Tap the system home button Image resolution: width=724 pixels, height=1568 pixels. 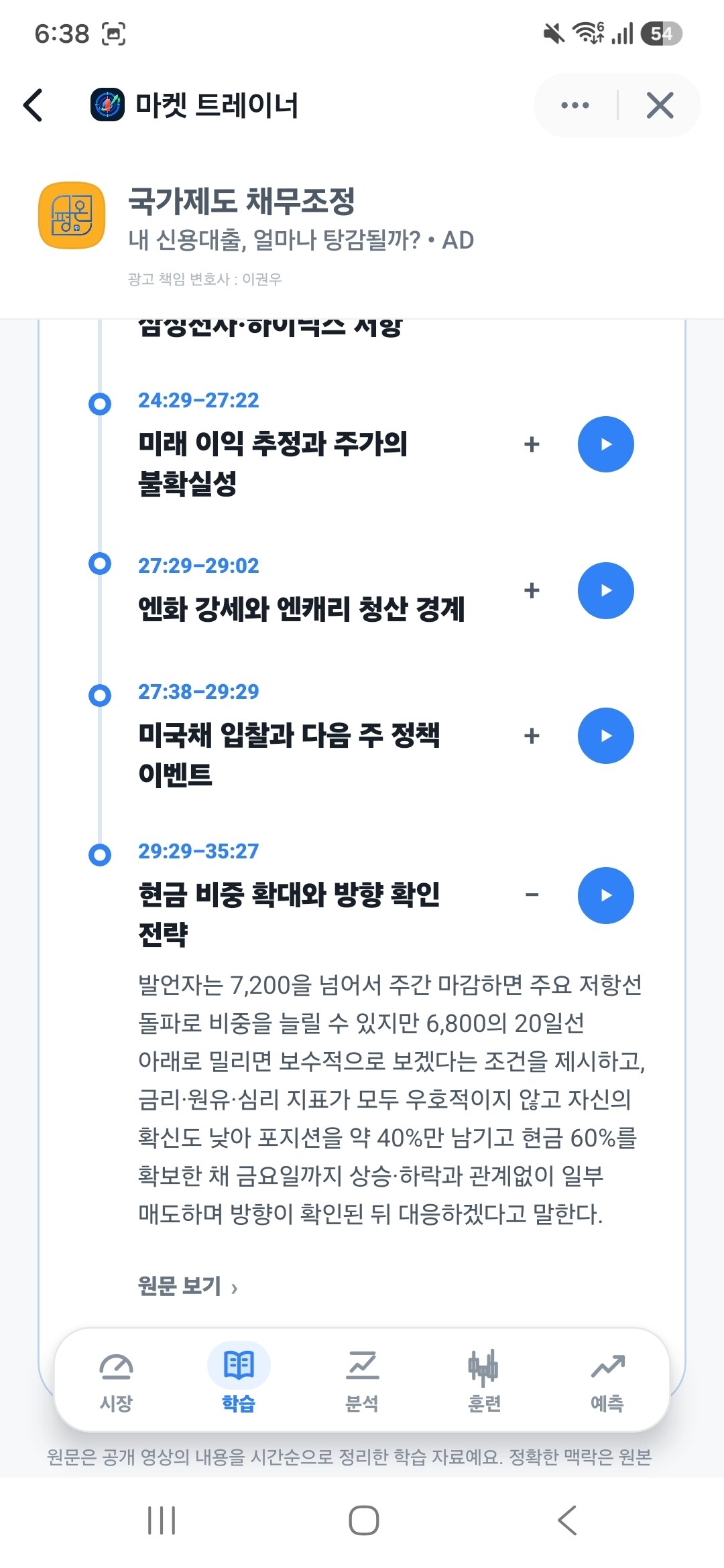coord(363,1520)
